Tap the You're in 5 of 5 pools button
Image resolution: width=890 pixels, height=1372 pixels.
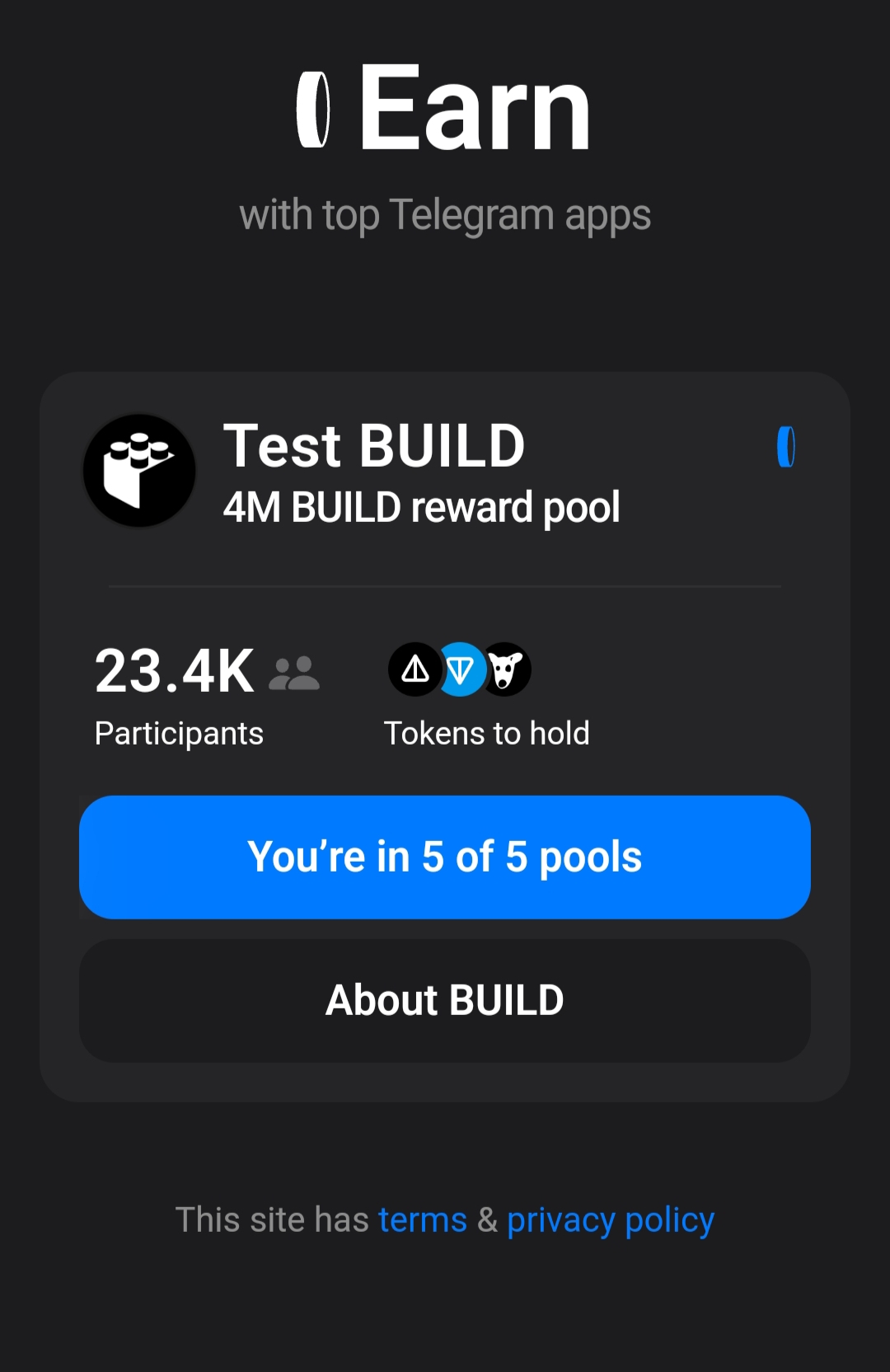445,857
